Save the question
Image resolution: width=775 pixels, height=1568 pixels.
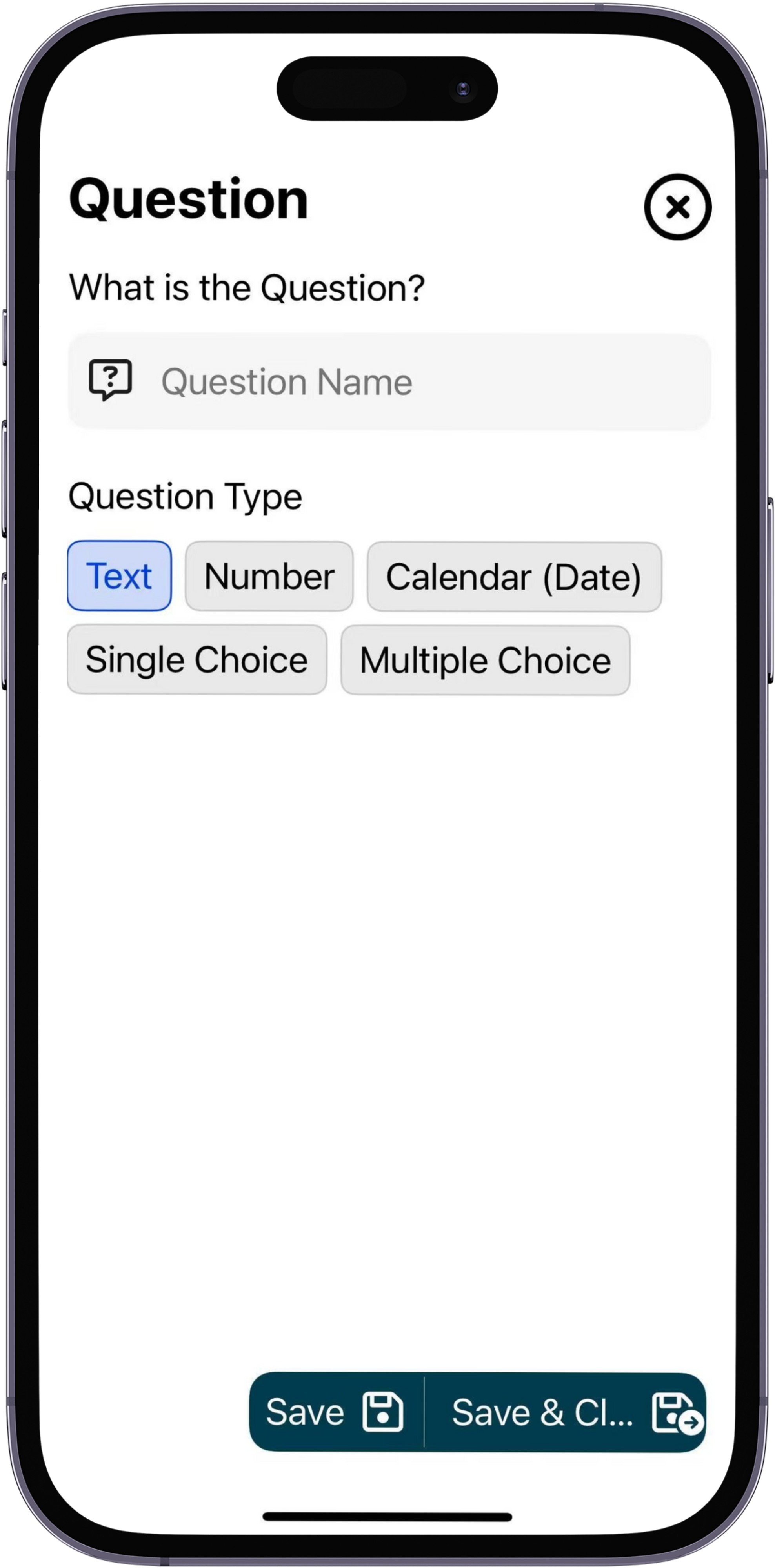click(335, 1412)
